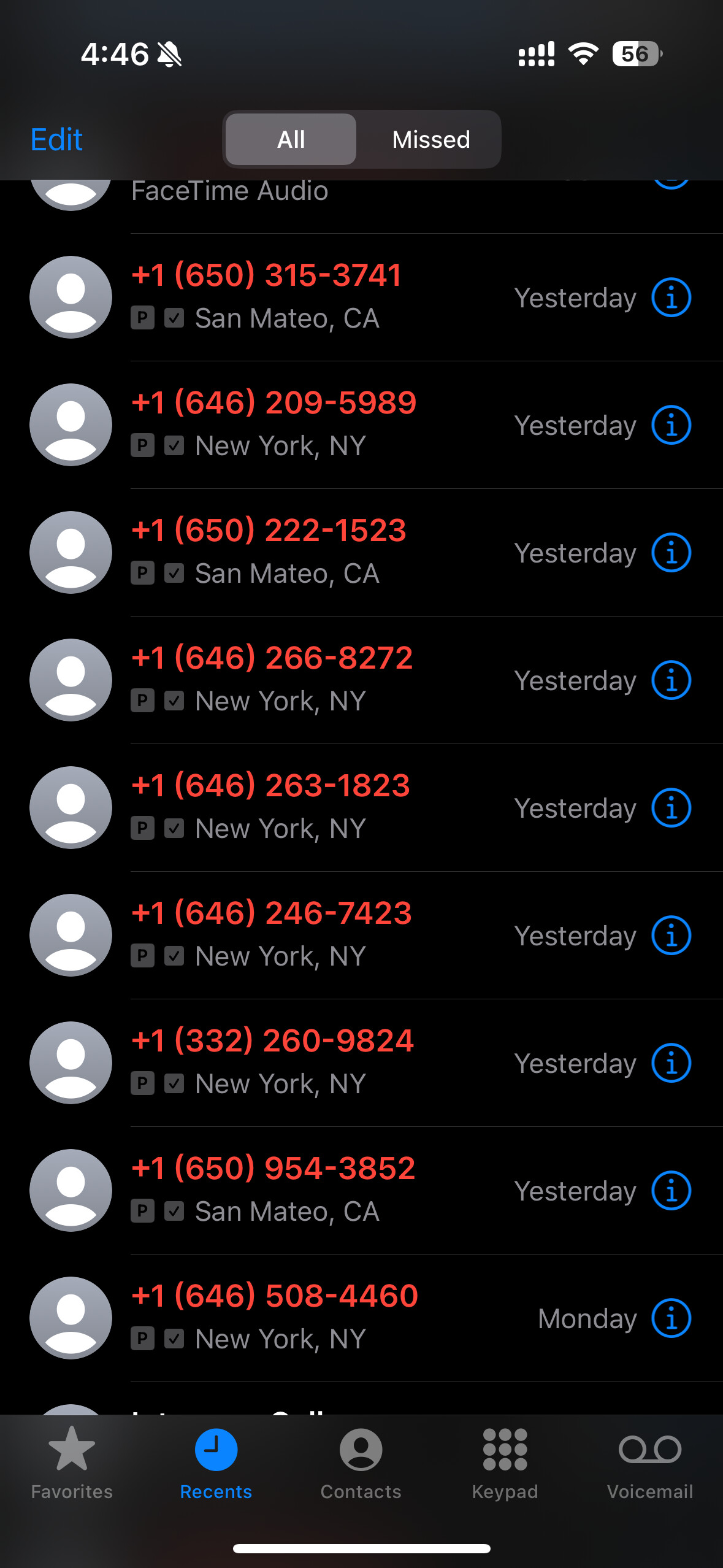Select the All calls segment
The height and width of the screenshot is (1568, 723).
coord(291,140)
